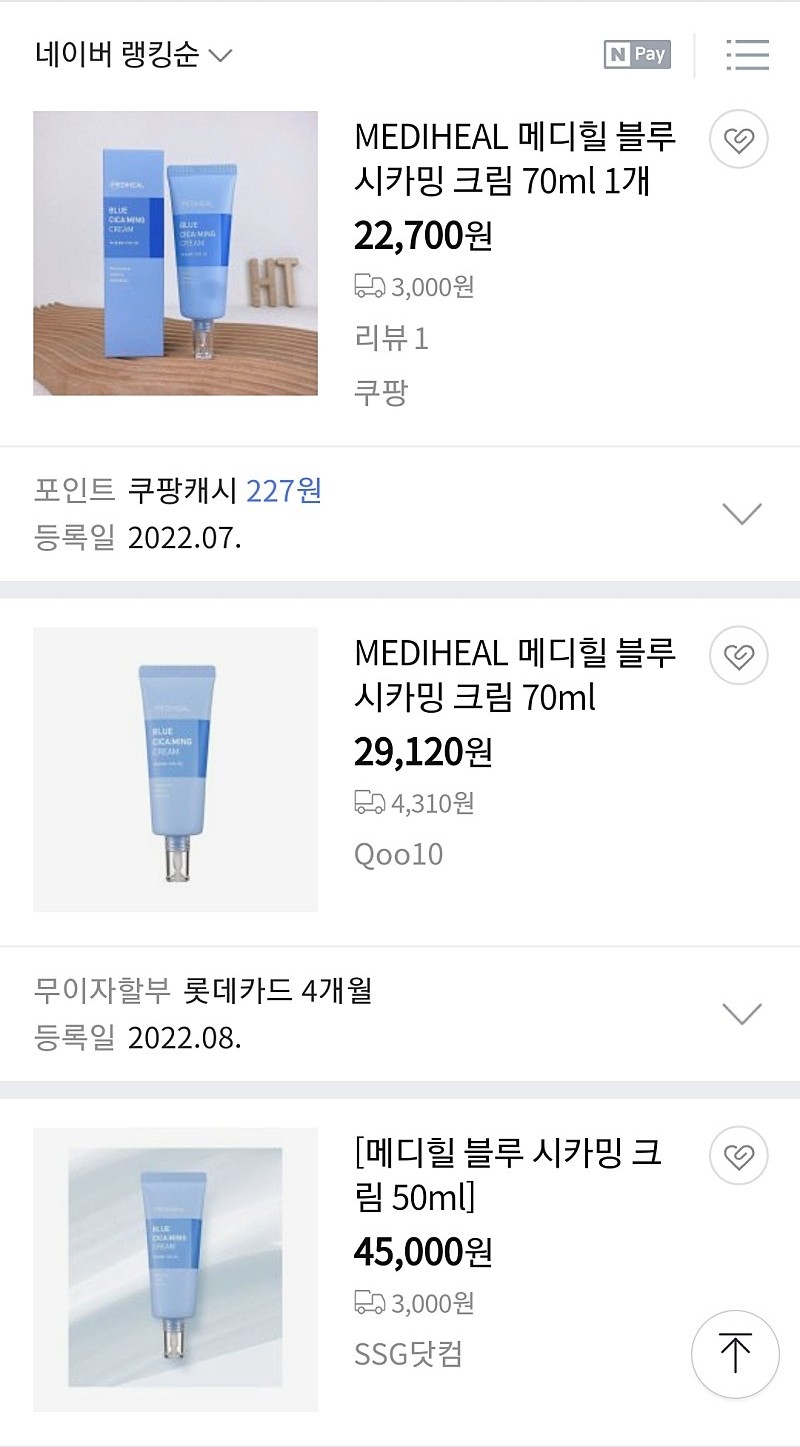Open the SSG닷컴 시카밍 크림 50ml listing

click(507, 1175)
